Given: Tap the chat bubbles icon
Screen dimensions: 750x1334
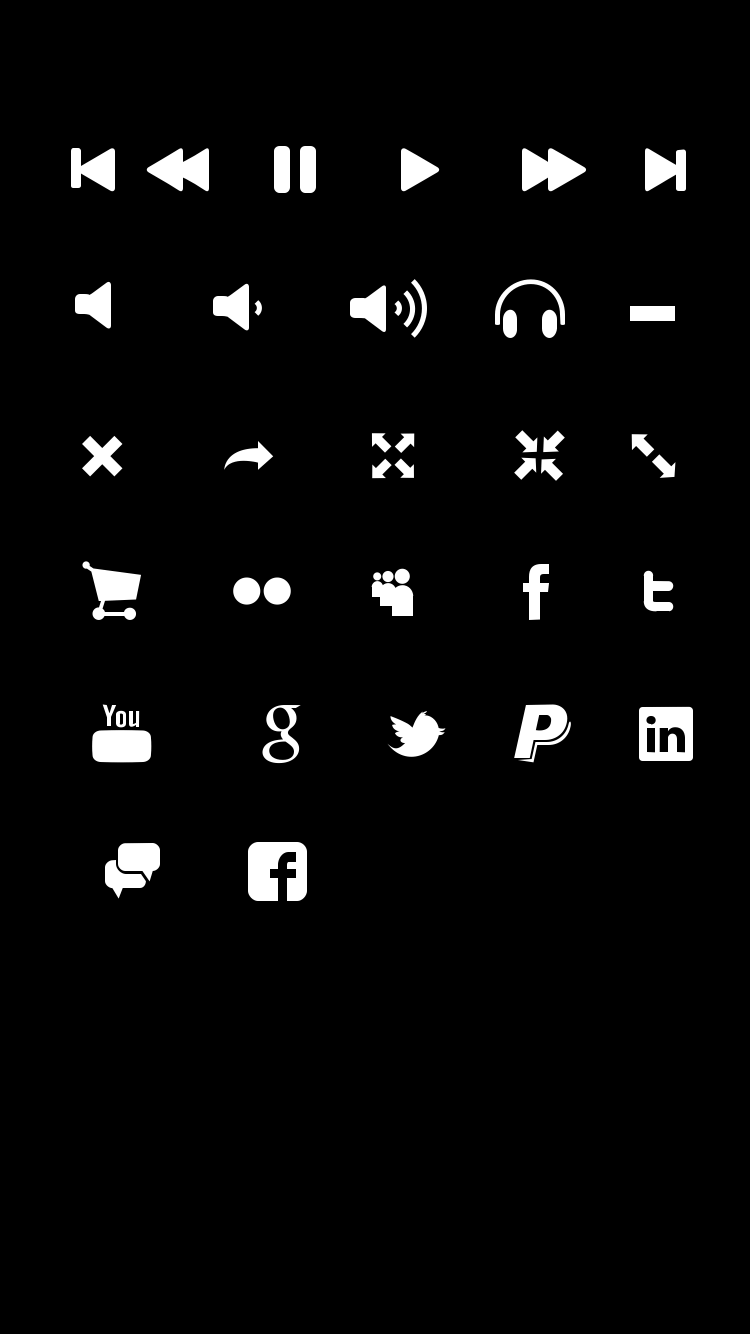Looking at the screenshot, I should pyautogui.click(x=133, y=870).
